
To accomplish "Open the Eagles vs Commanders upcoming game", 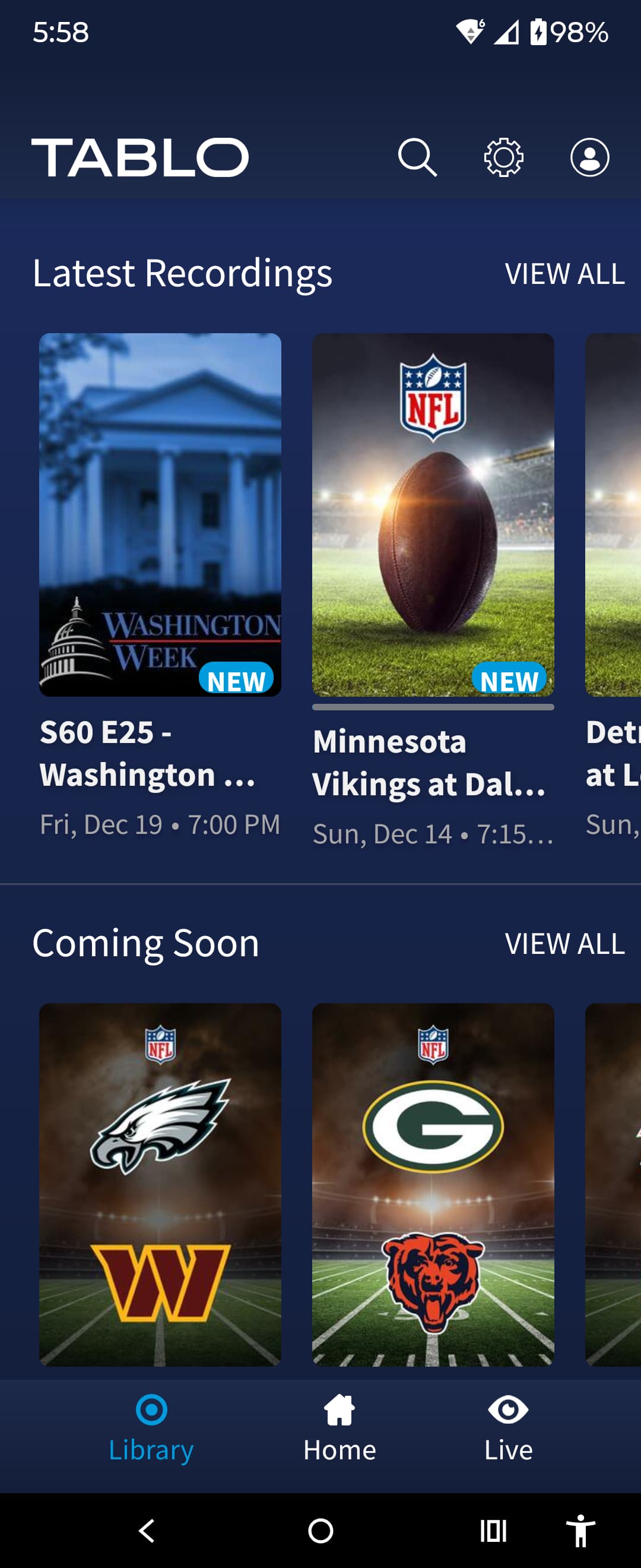I will (160, 1184).
